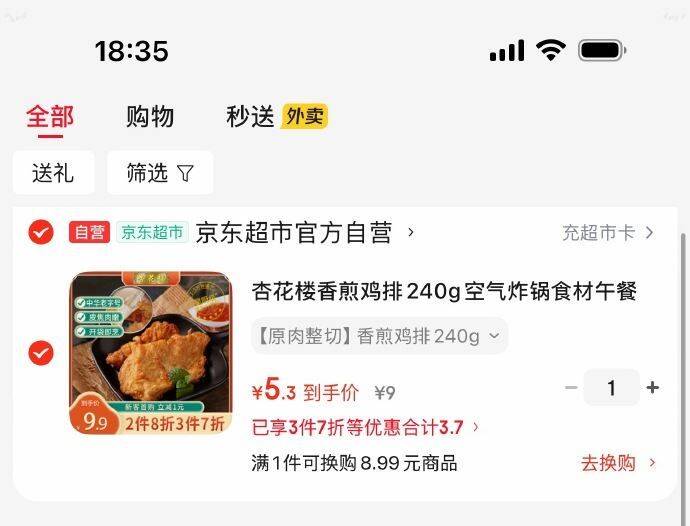690x526 pixels.
Task: Open the 秒送 外卖 tab
Action: point(277,116)
